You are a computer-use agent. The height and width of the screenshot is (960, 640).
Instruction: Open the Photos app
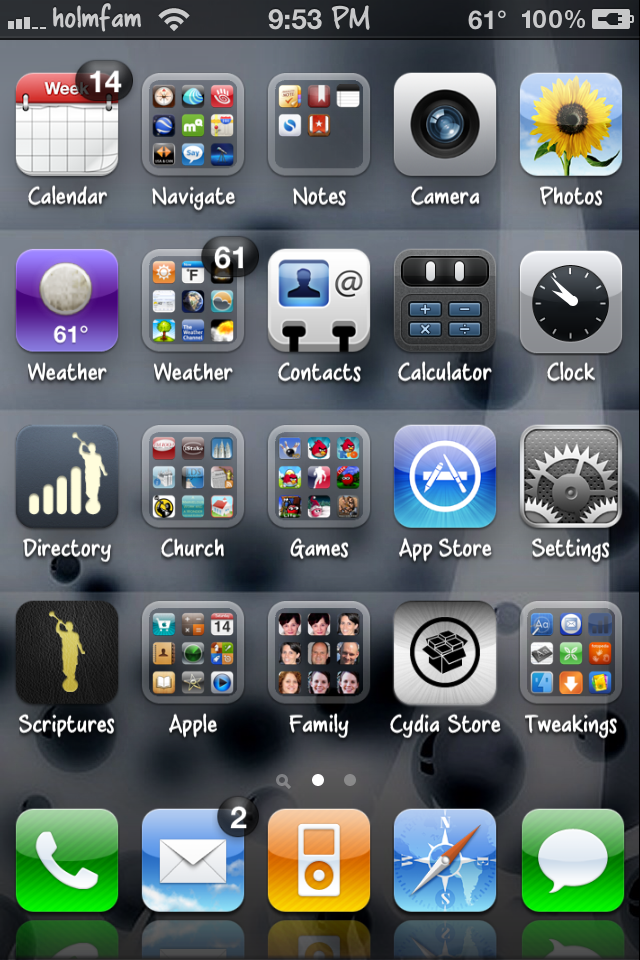tap(571, 125)
